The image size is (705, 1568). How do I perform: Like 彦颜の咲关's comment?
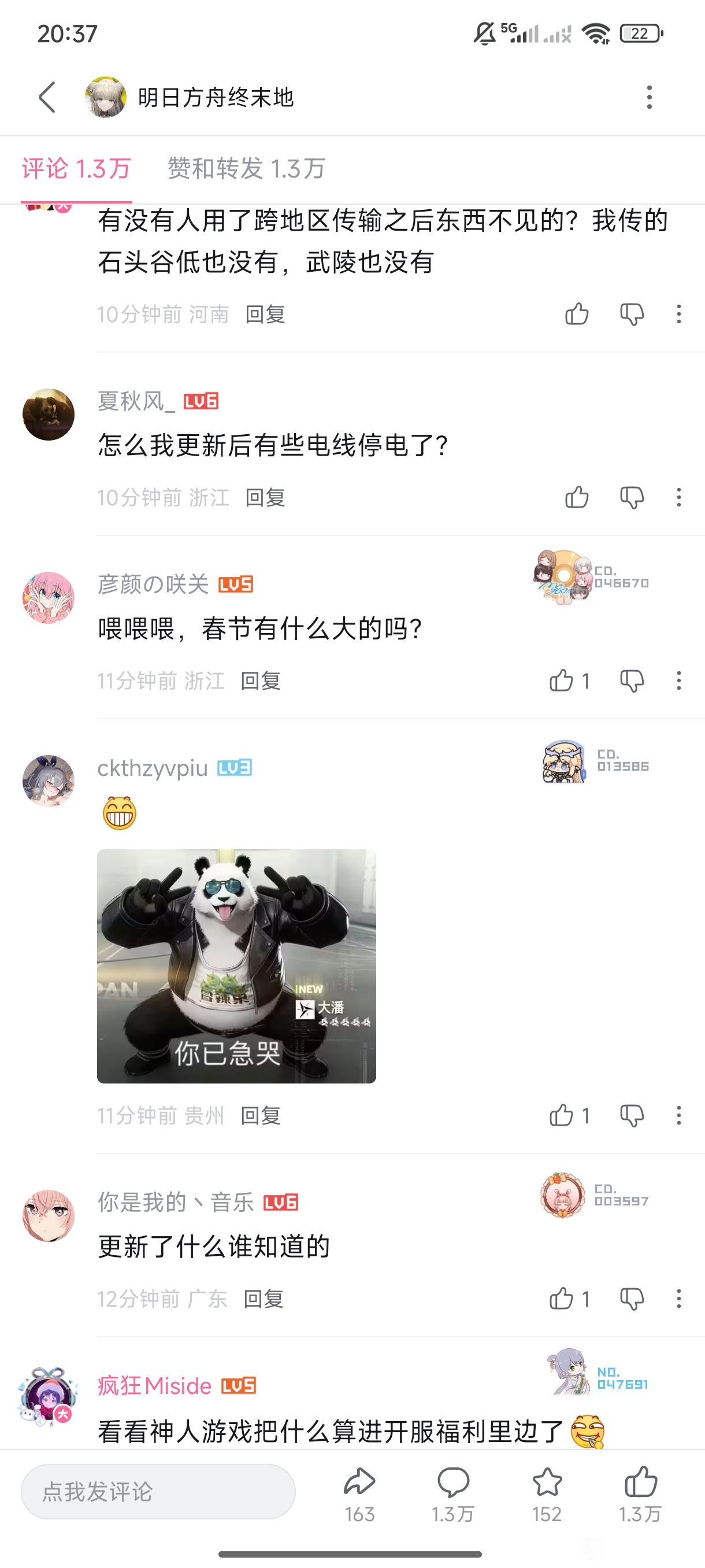[569, 681]
